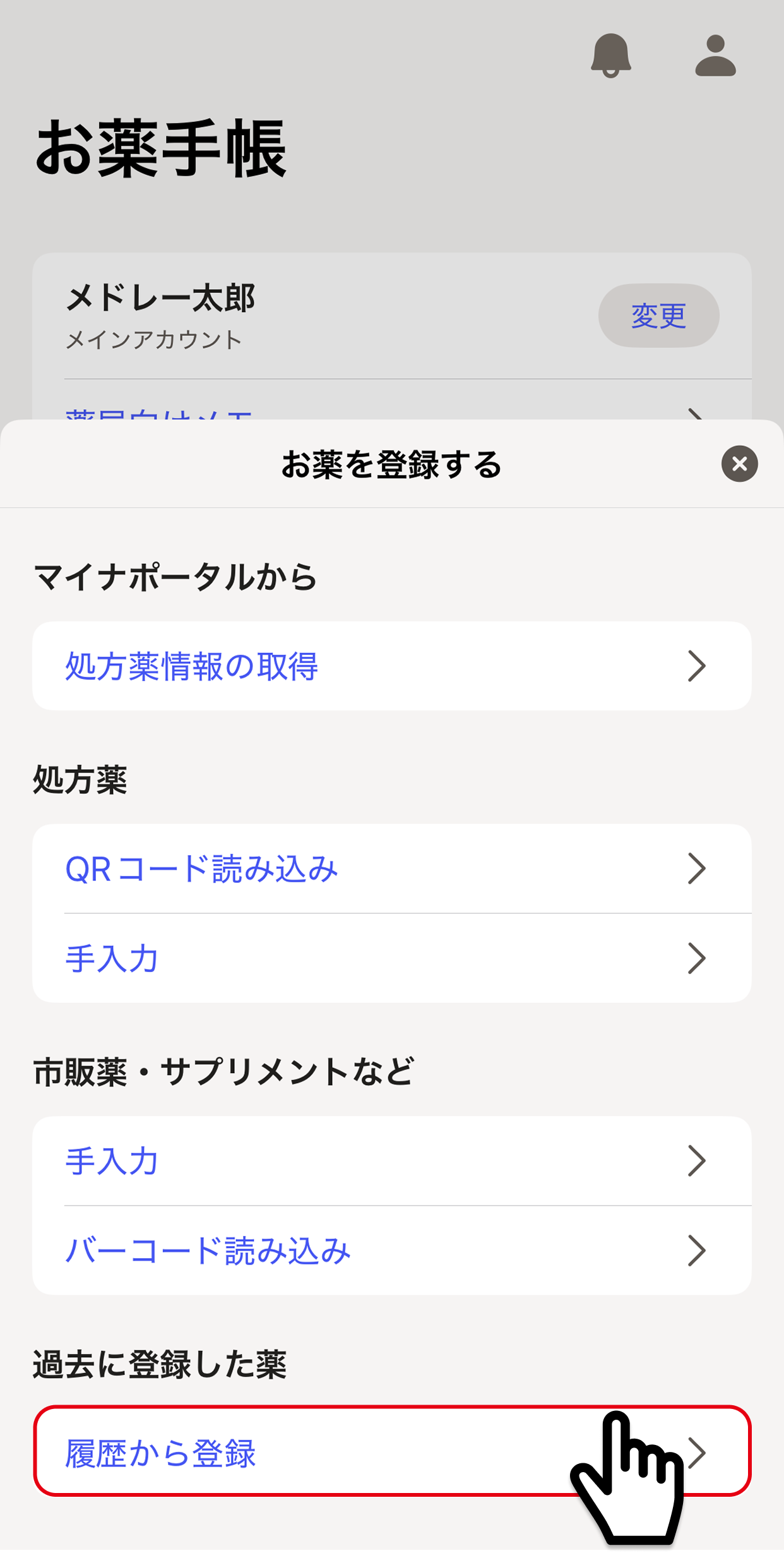This screenshot has height=1553, width=784.
Task: Open the notifications bell
Action: tap(610, 56)
